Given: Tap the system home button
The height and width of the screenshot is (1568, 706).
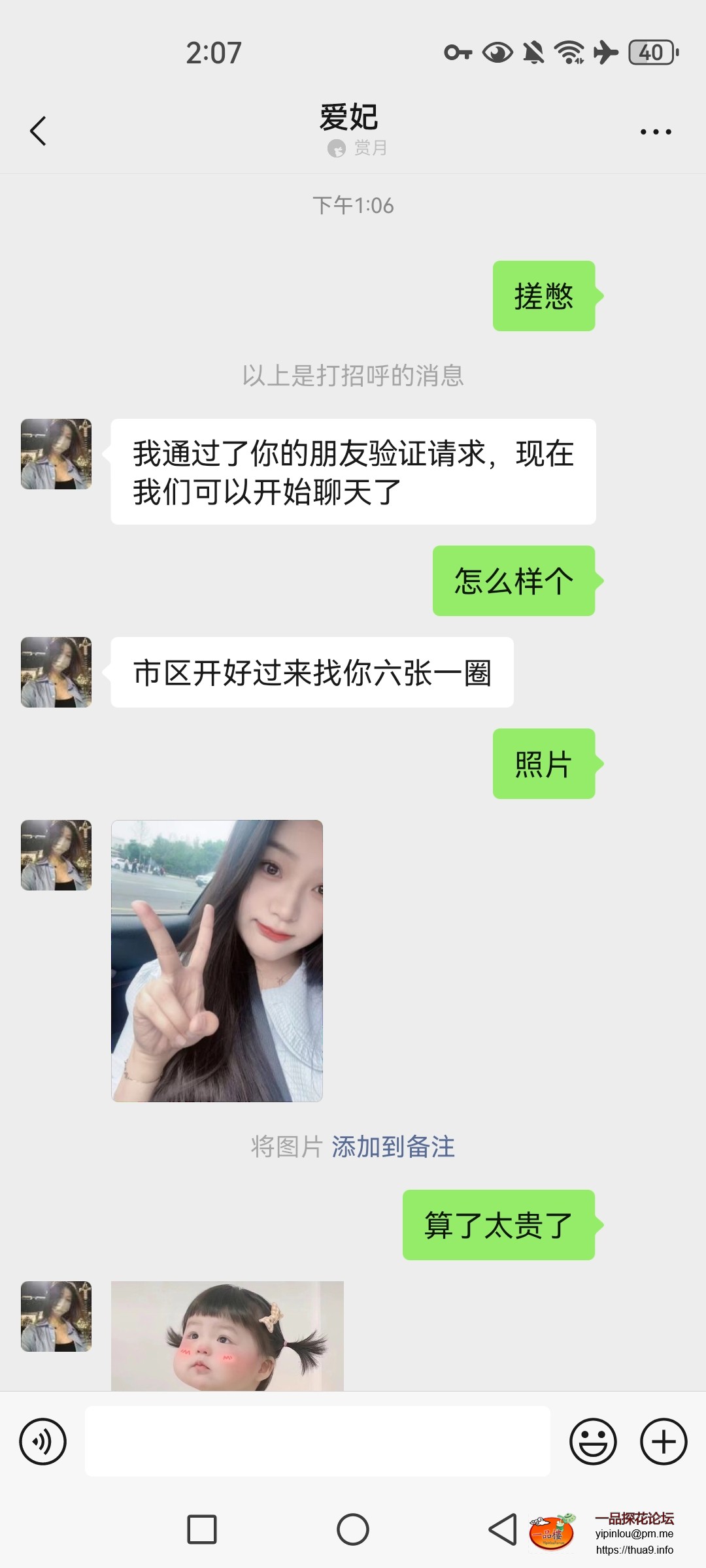Looking at the screenshot, I should 353,1529.
